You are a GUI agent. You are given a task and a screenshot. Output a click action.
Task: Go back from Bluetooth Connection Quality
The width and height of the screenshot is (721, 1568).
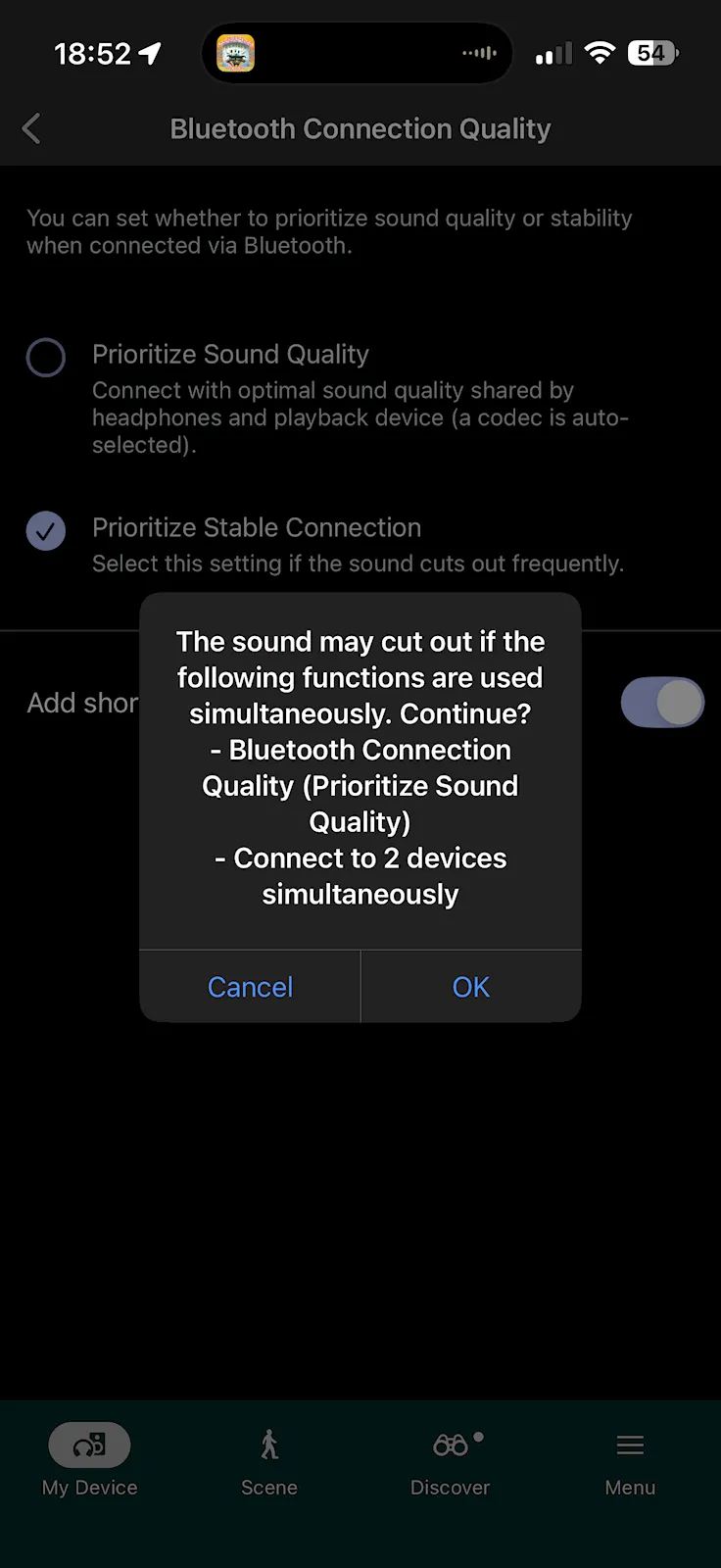[31, 128]
